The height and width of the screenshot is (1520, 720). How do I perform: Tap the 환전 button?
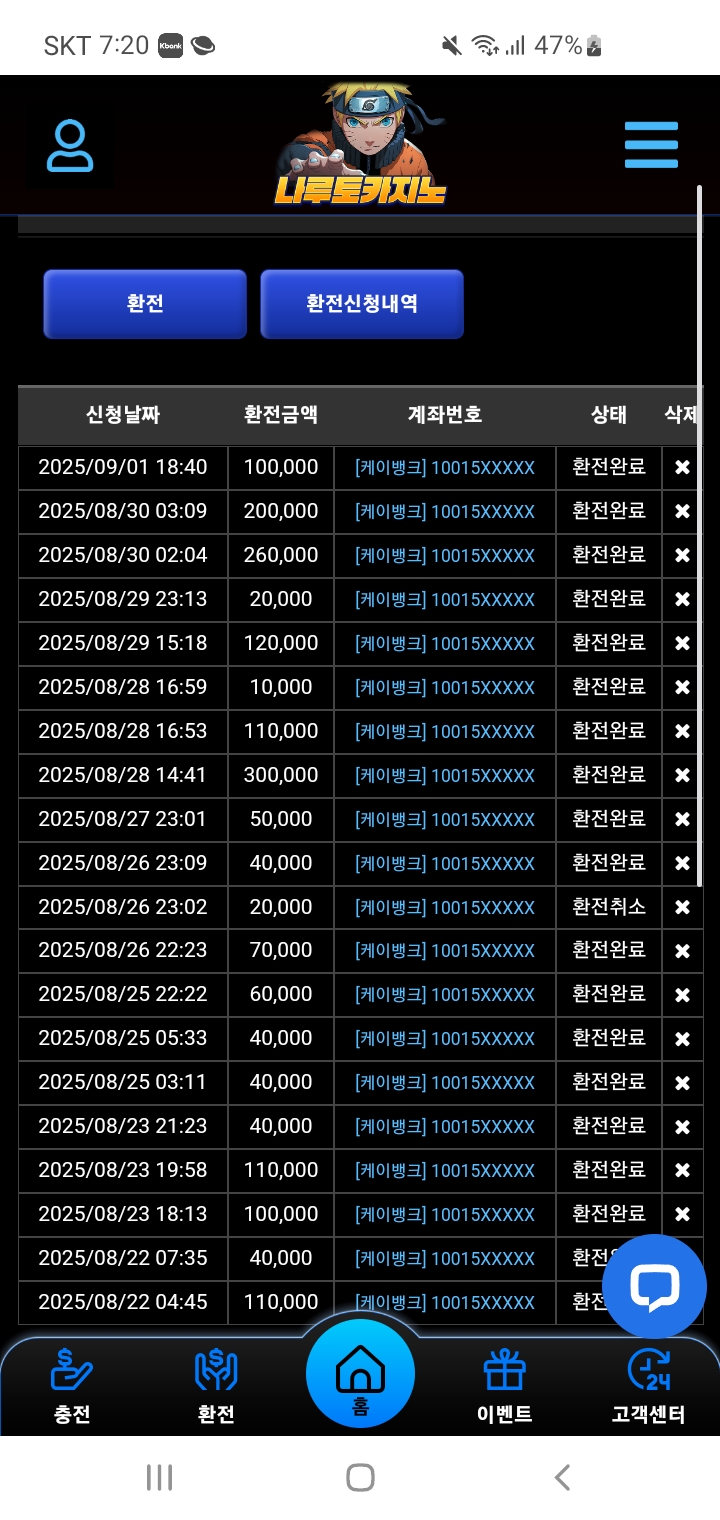point(145,304)
